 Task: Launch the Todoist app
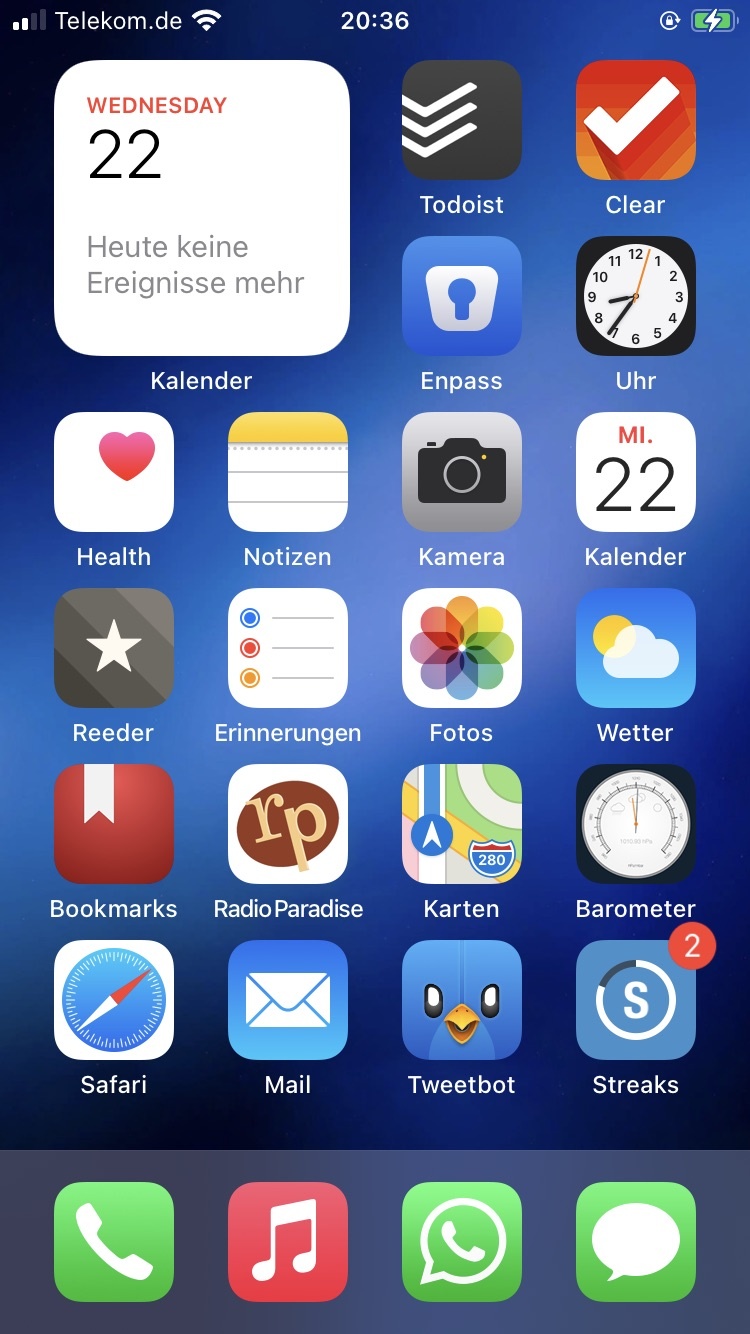tap(462, 120)
